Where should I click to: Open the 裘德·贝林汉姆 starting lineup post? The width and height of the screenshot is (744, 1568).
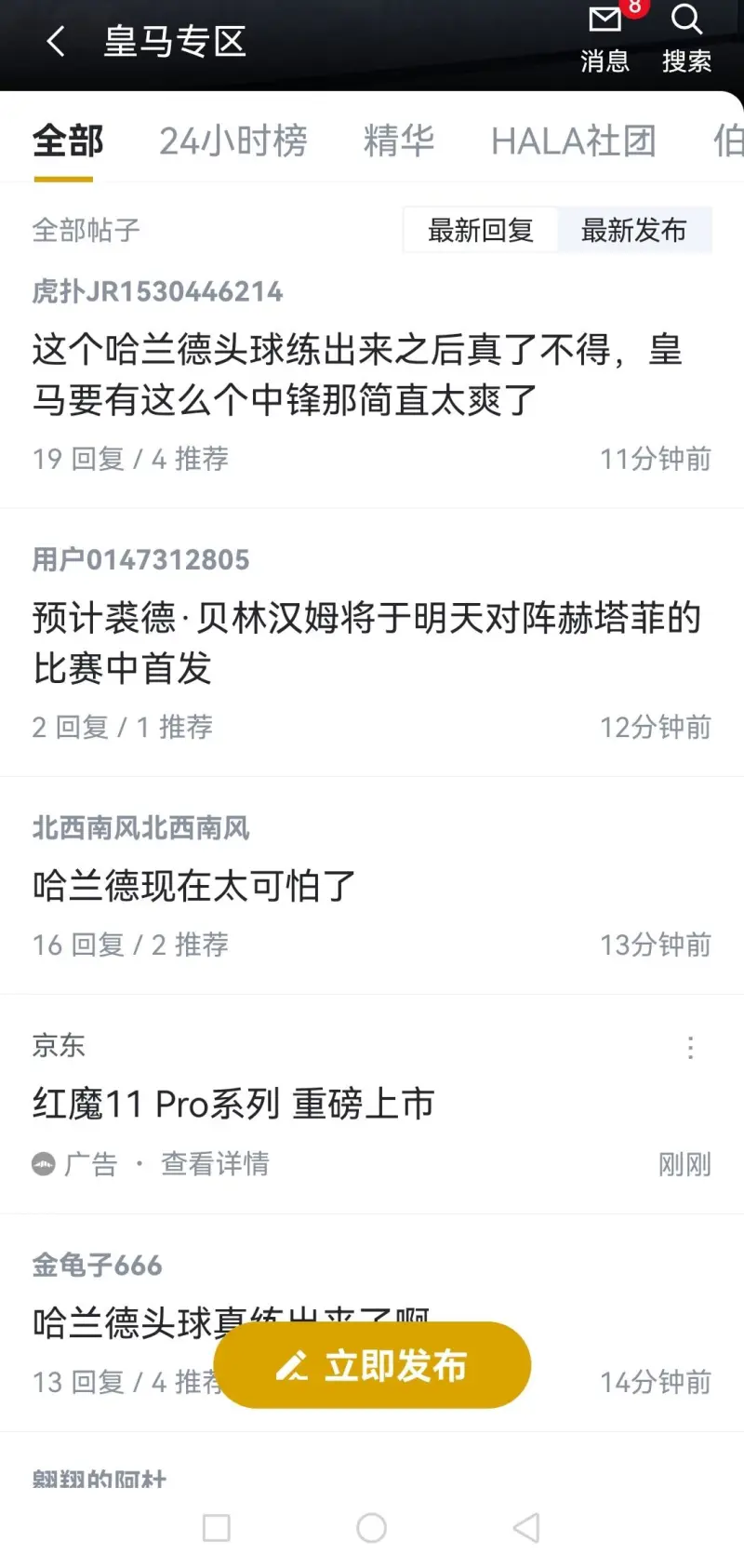(x=366, y=642)
